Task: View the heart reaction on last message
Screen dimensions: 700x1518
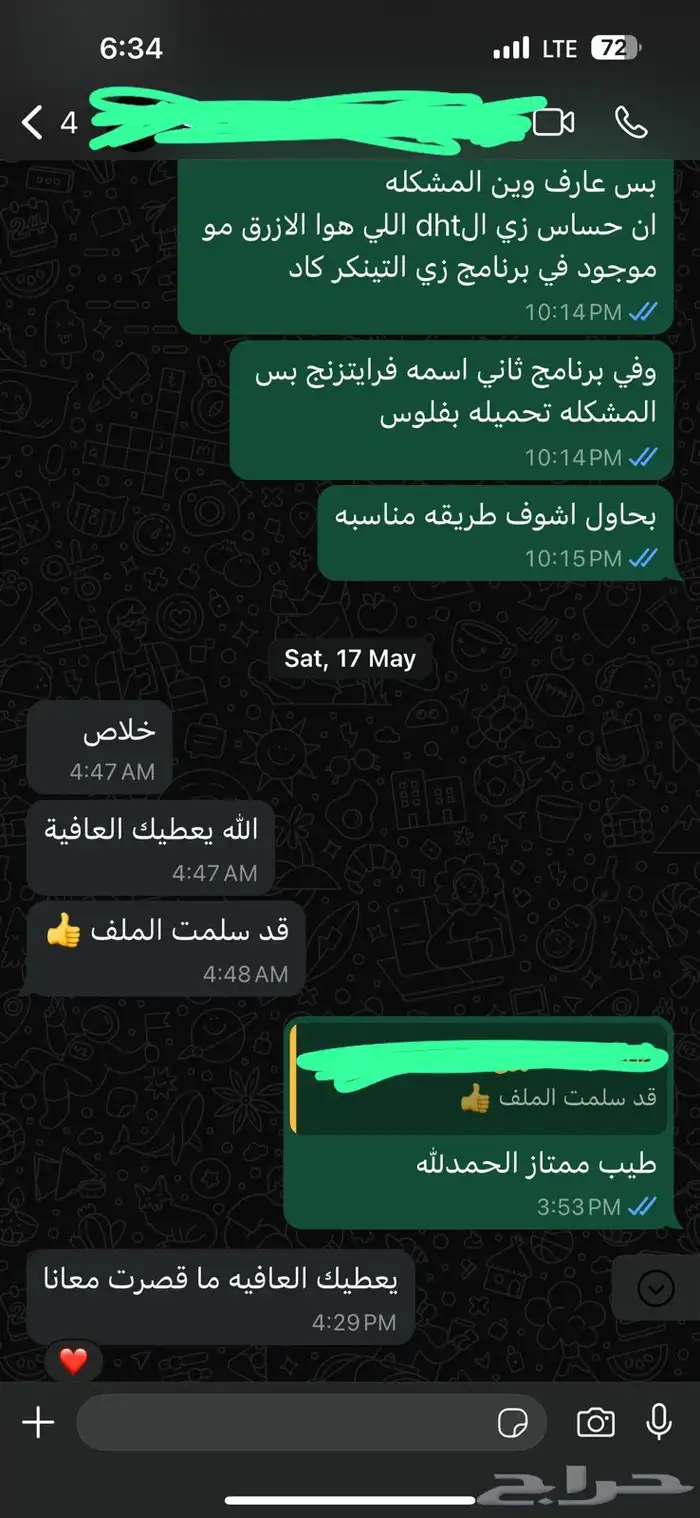Action: coord(74,1360)
